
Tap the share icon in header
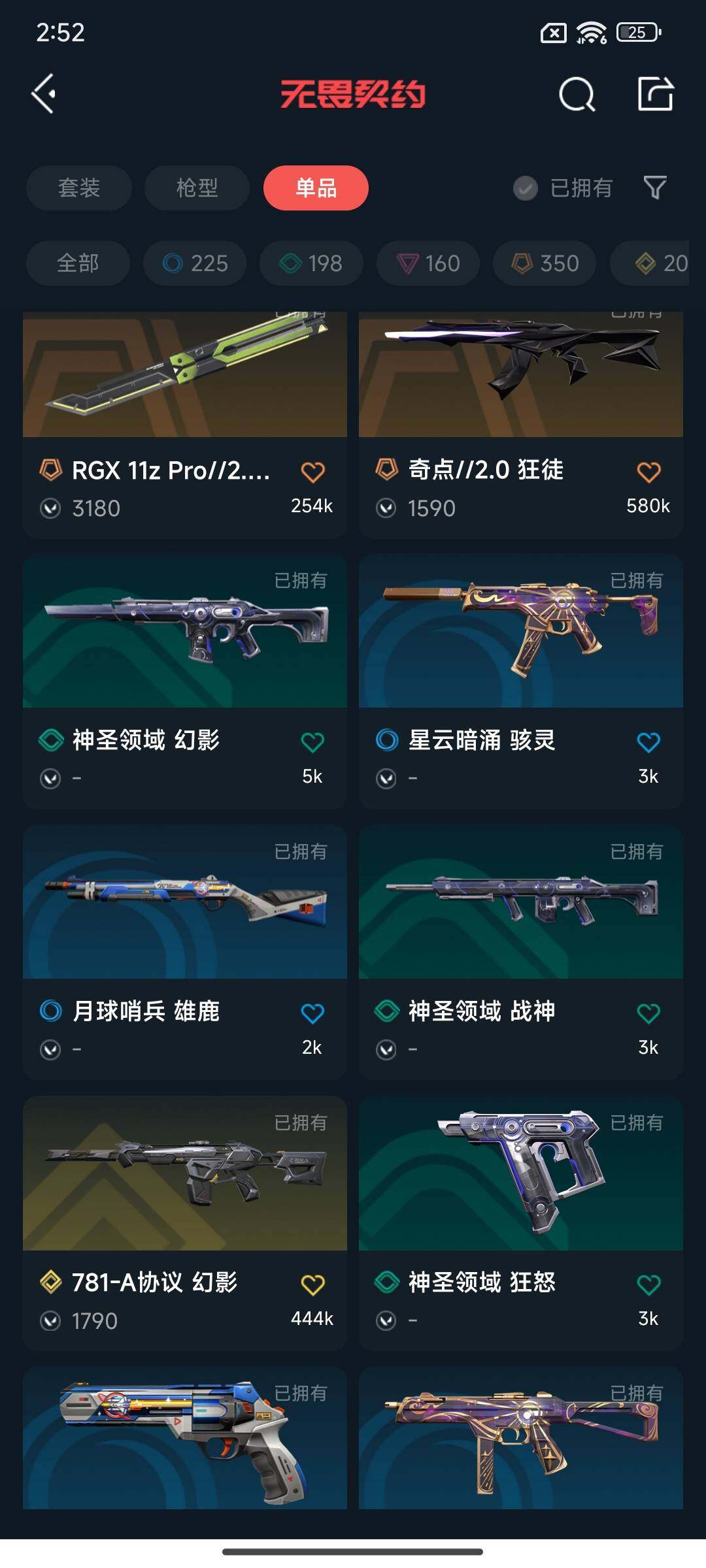(655, 95)
